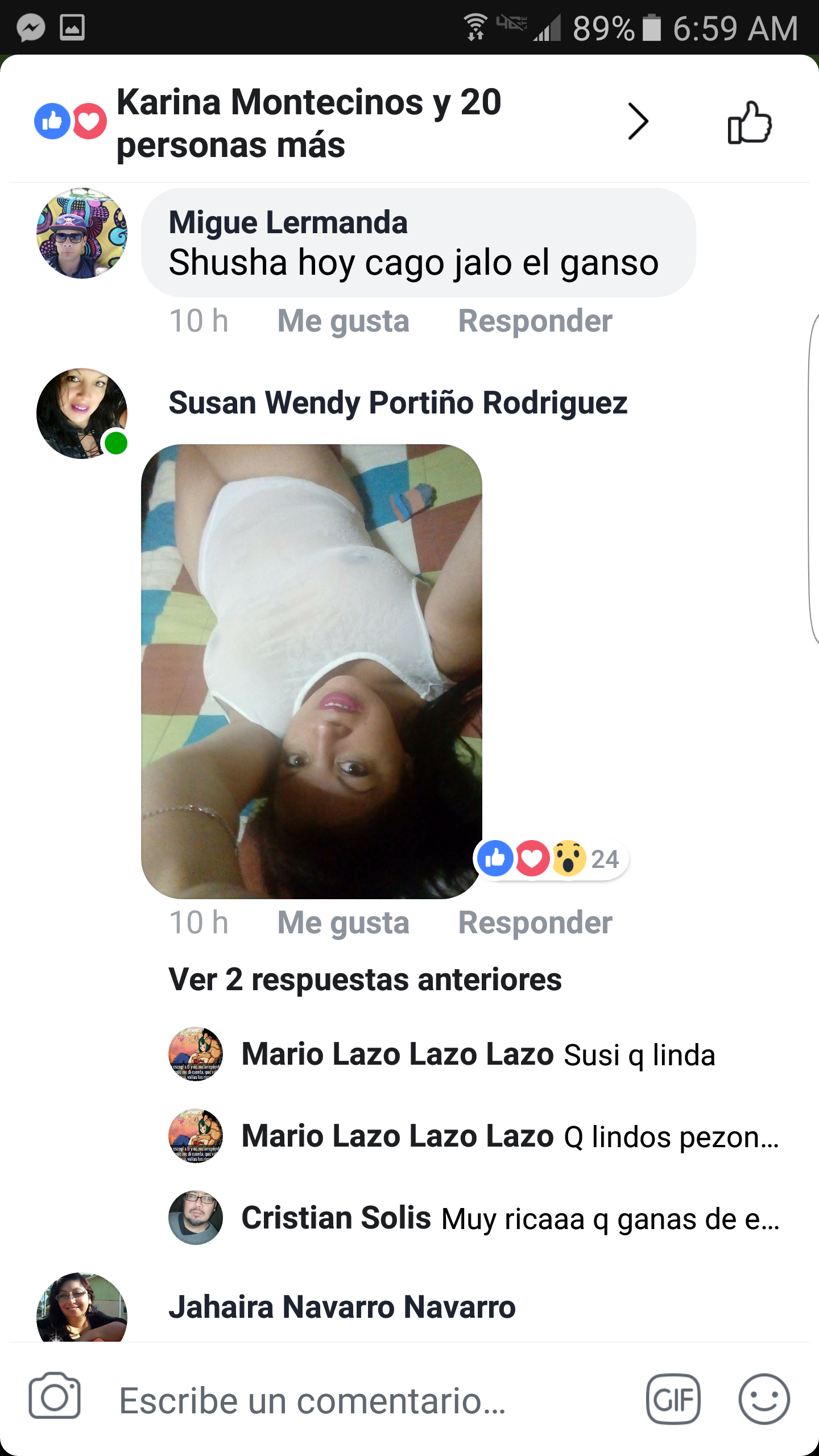The image size is (819, 1456).
Task: Open Messenger from the status bar icon
Action: tap(32, 27)
